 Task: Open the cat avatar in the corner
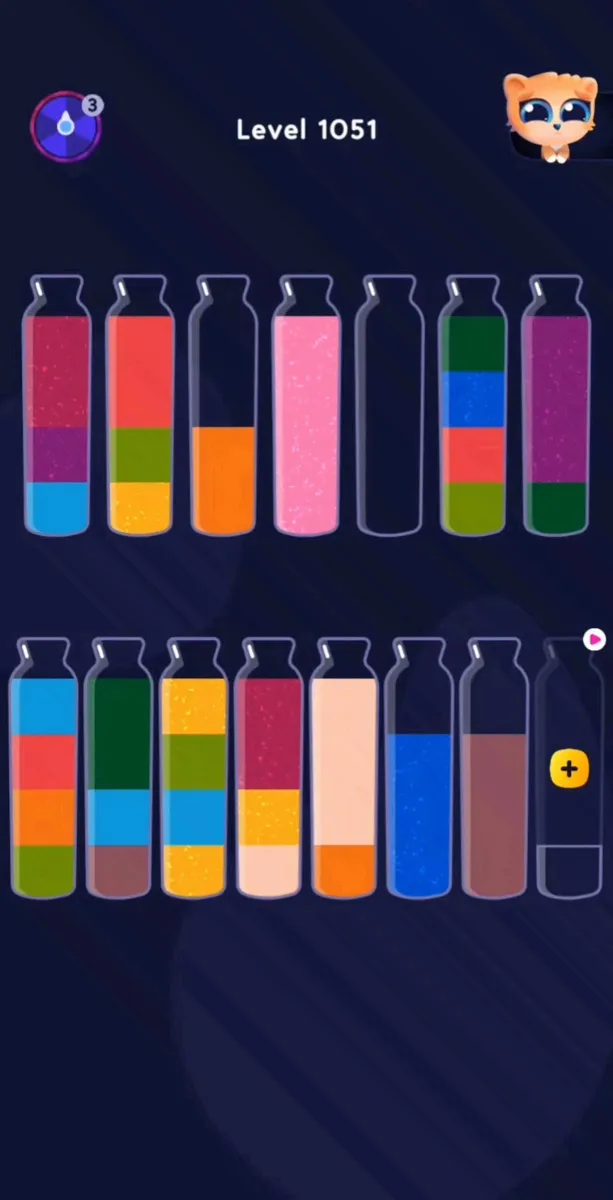(545, 117)
